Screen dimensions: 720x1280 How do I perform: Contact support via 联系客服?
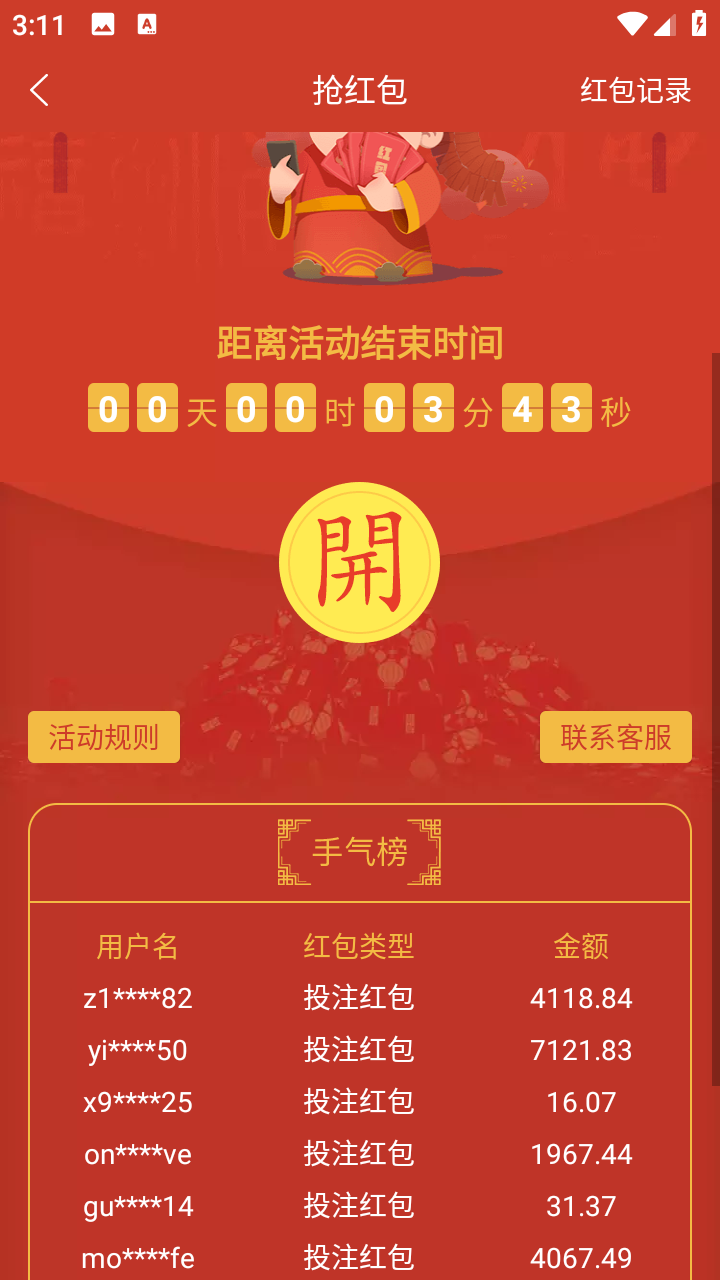pyautogui.click(x=615, y=738)
